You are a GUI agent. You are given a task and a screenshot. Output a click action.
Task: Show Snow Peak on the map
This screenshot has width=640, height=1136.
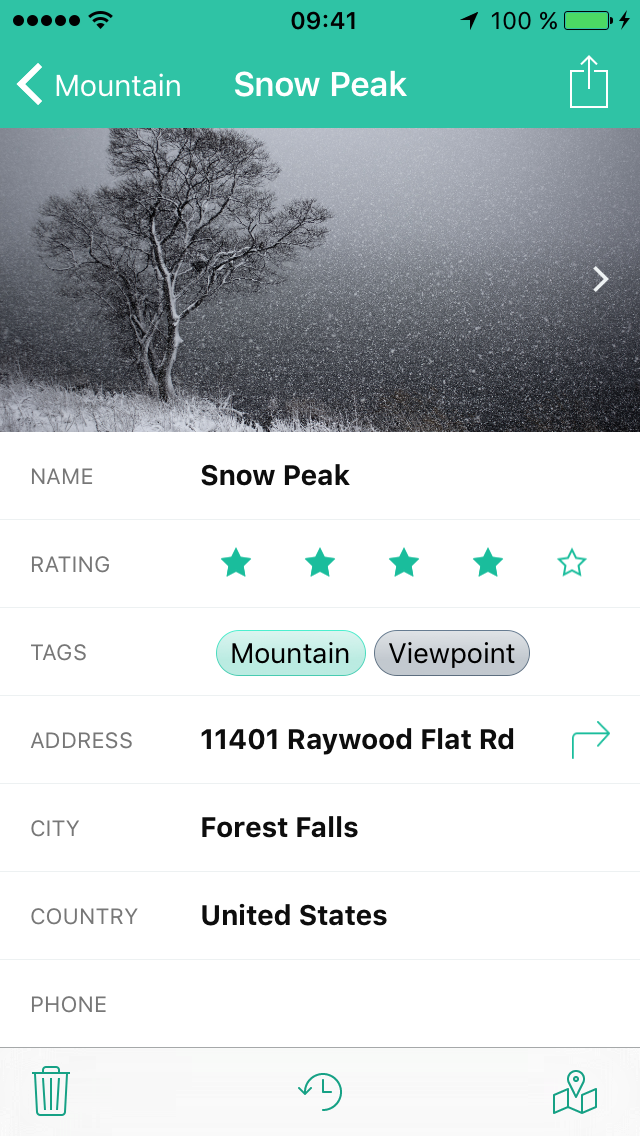coord(575,1091)
